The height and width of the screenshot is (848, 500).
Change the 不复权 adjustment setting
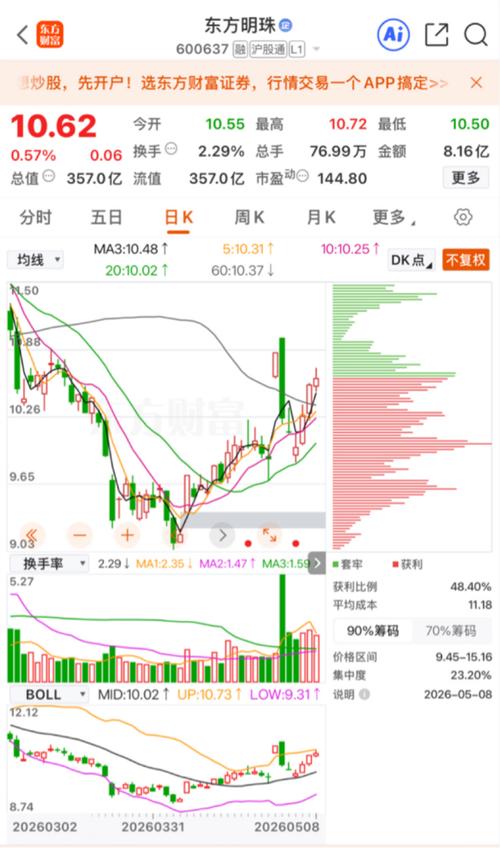pyautogui.click(x=466, y=260)
